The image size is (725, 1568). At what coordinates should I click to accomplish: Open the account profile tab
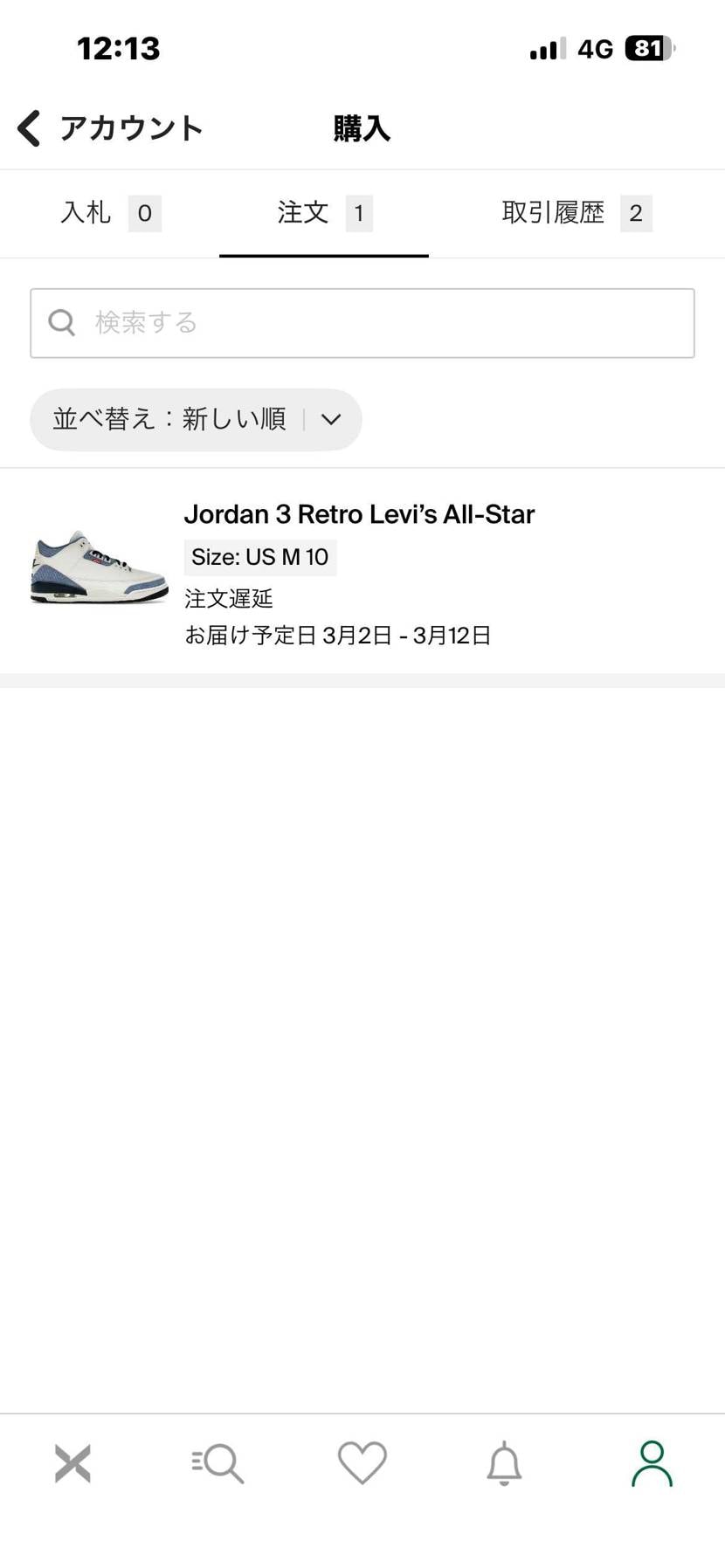click(652, 1463)
